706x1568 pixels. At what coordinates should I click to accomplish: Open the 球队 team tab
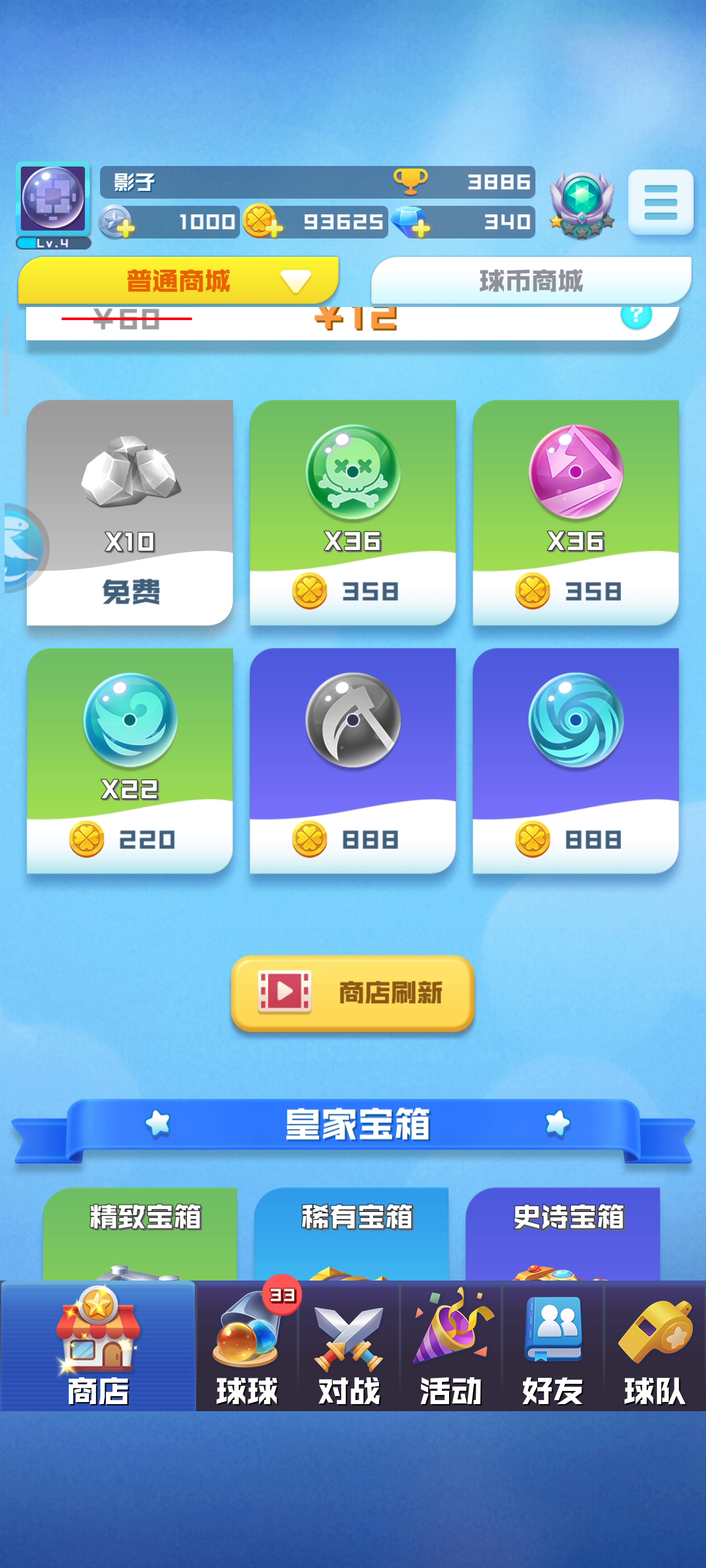655,1346
